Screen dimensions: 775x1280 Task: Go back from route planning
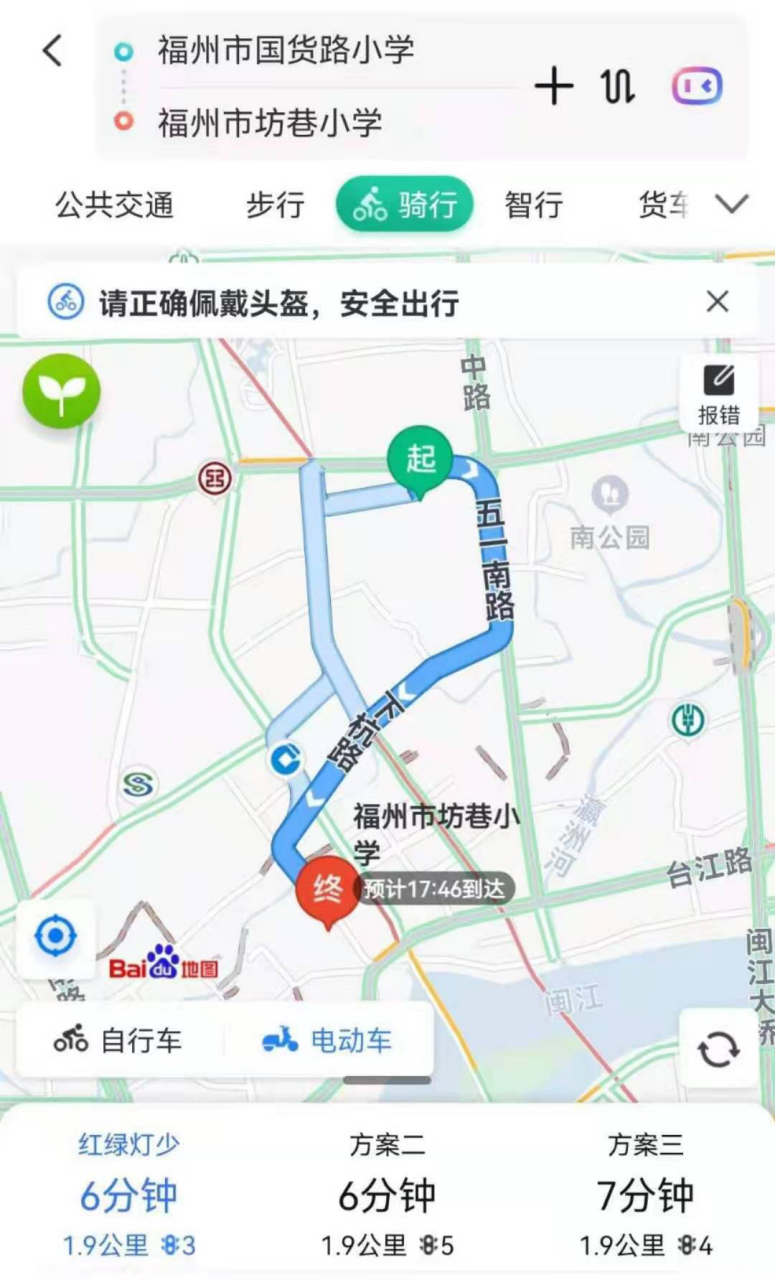pos(52,50)
